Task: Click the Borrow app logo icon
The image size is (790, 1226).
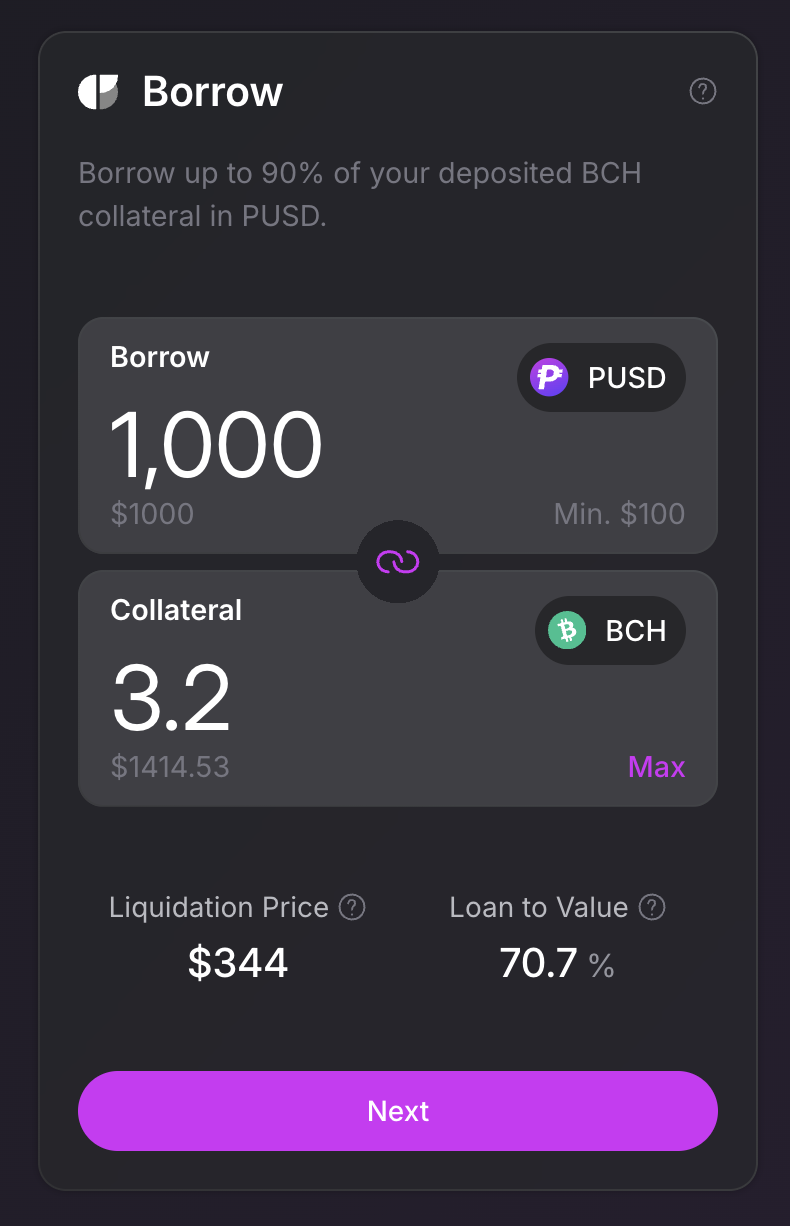Action: pyautogui.click(x=100, y=91)
